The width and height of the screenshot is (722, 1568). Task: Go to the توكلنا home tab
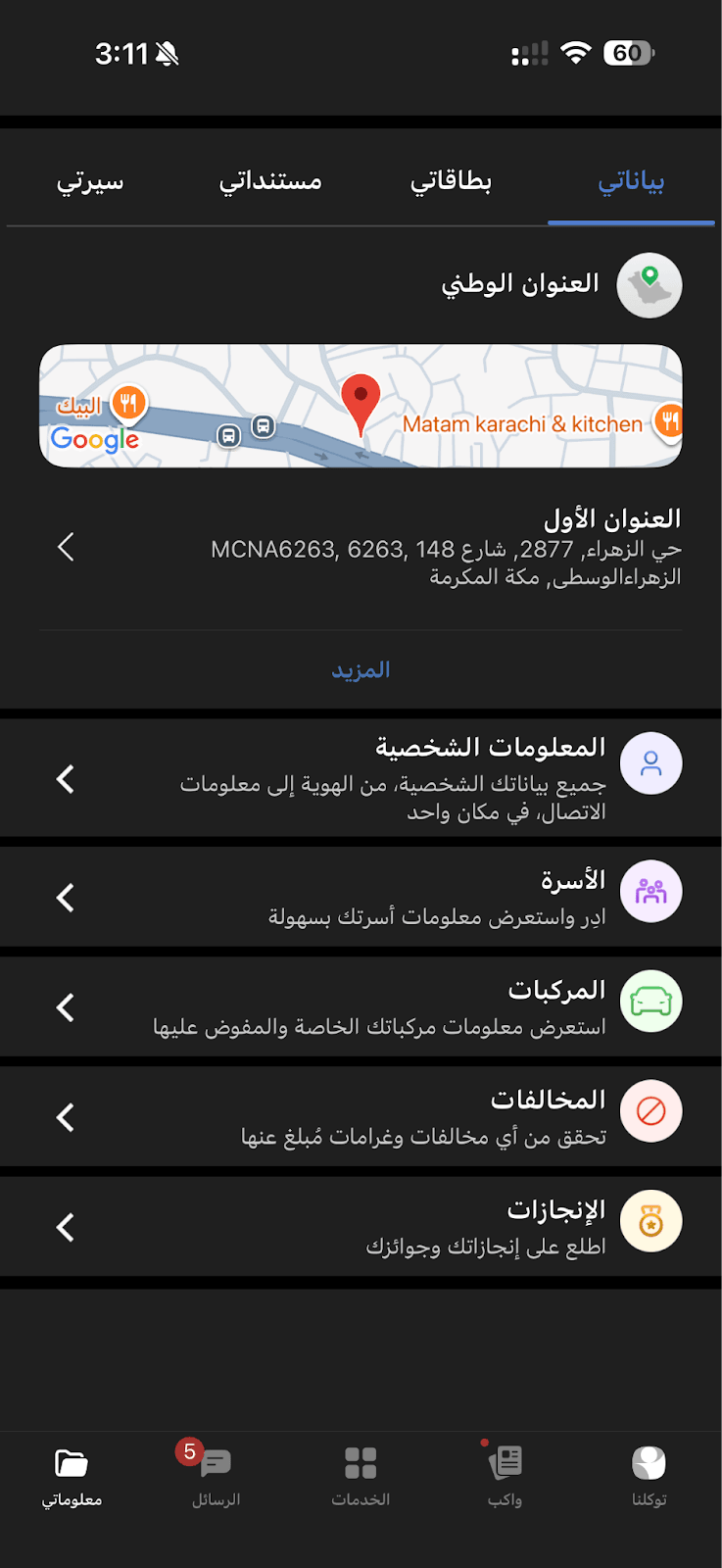649,1475
